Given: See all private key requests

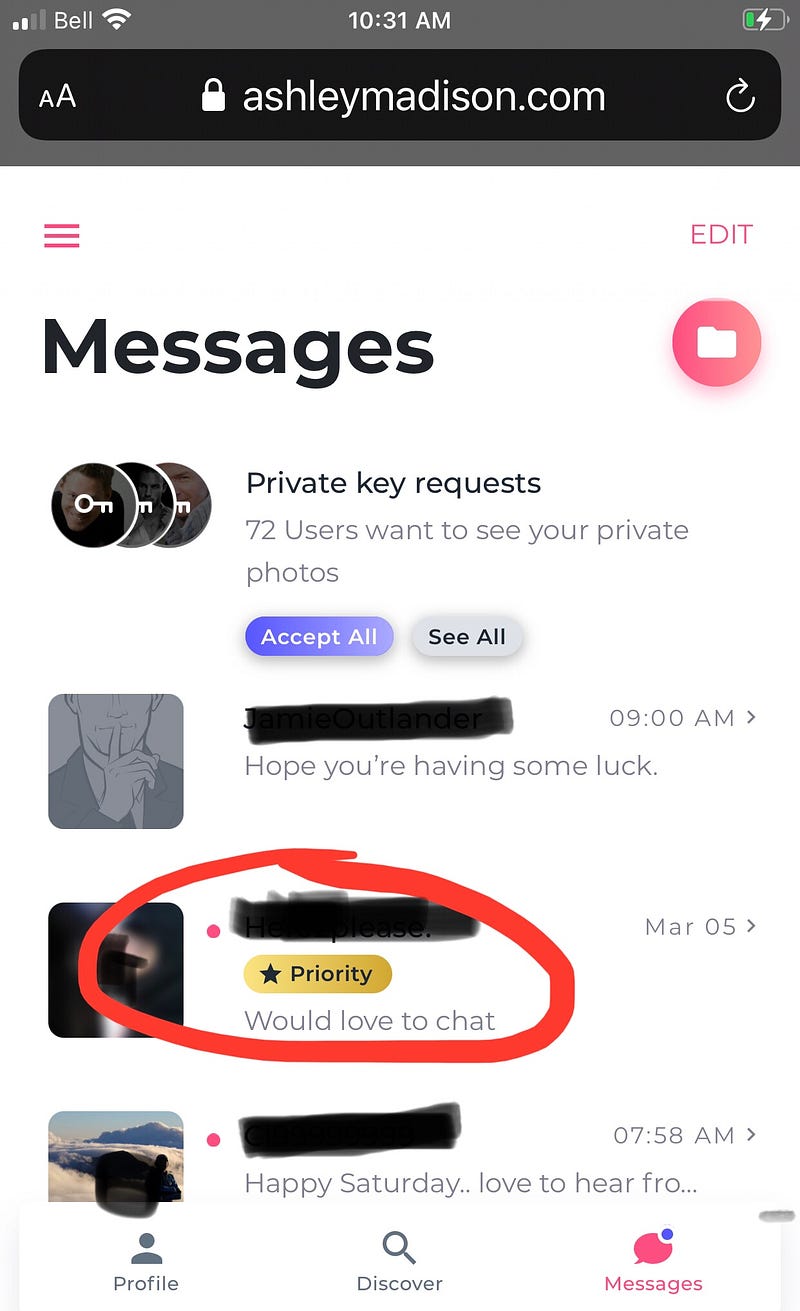Looking at the screenshot, I should (467, 637).
